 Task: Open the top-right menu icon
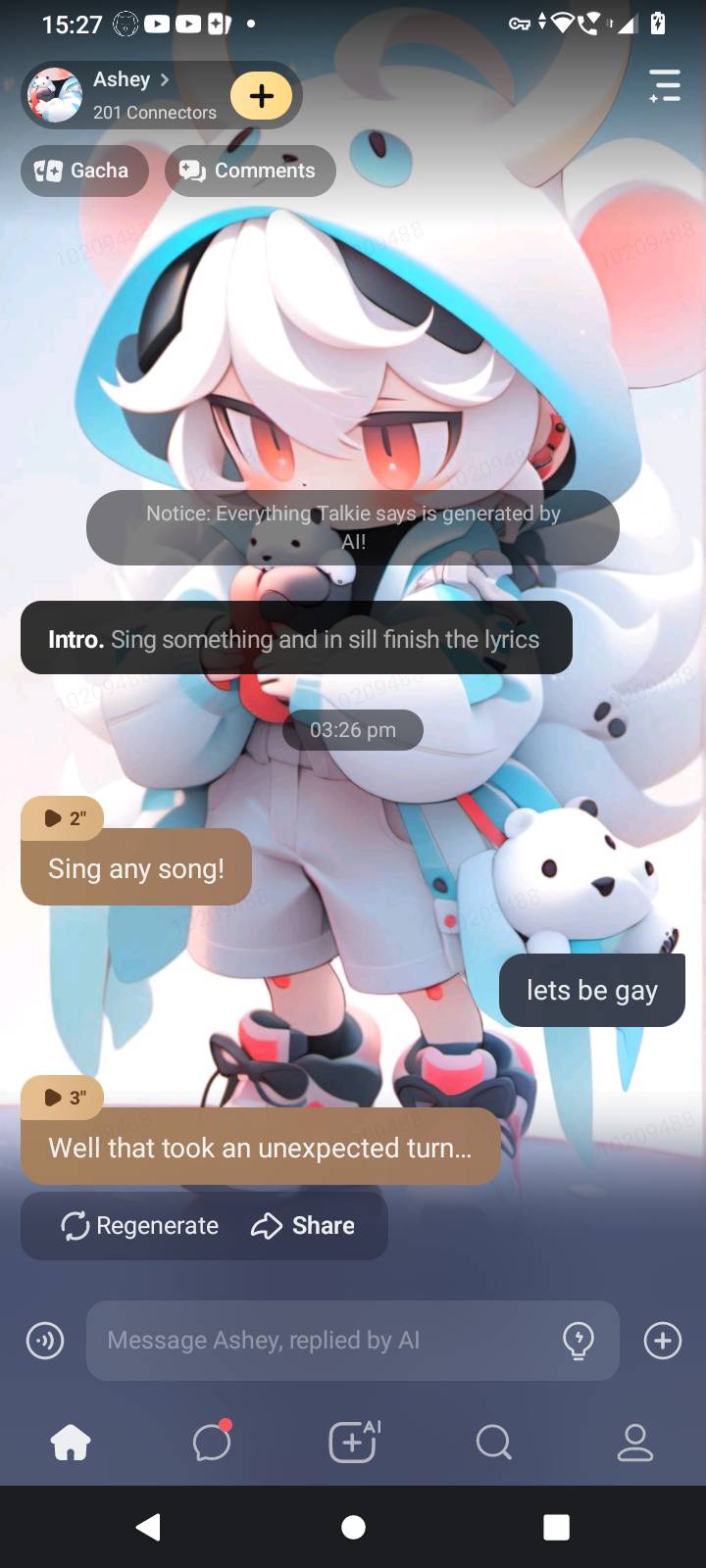click(x=665, y=86)
